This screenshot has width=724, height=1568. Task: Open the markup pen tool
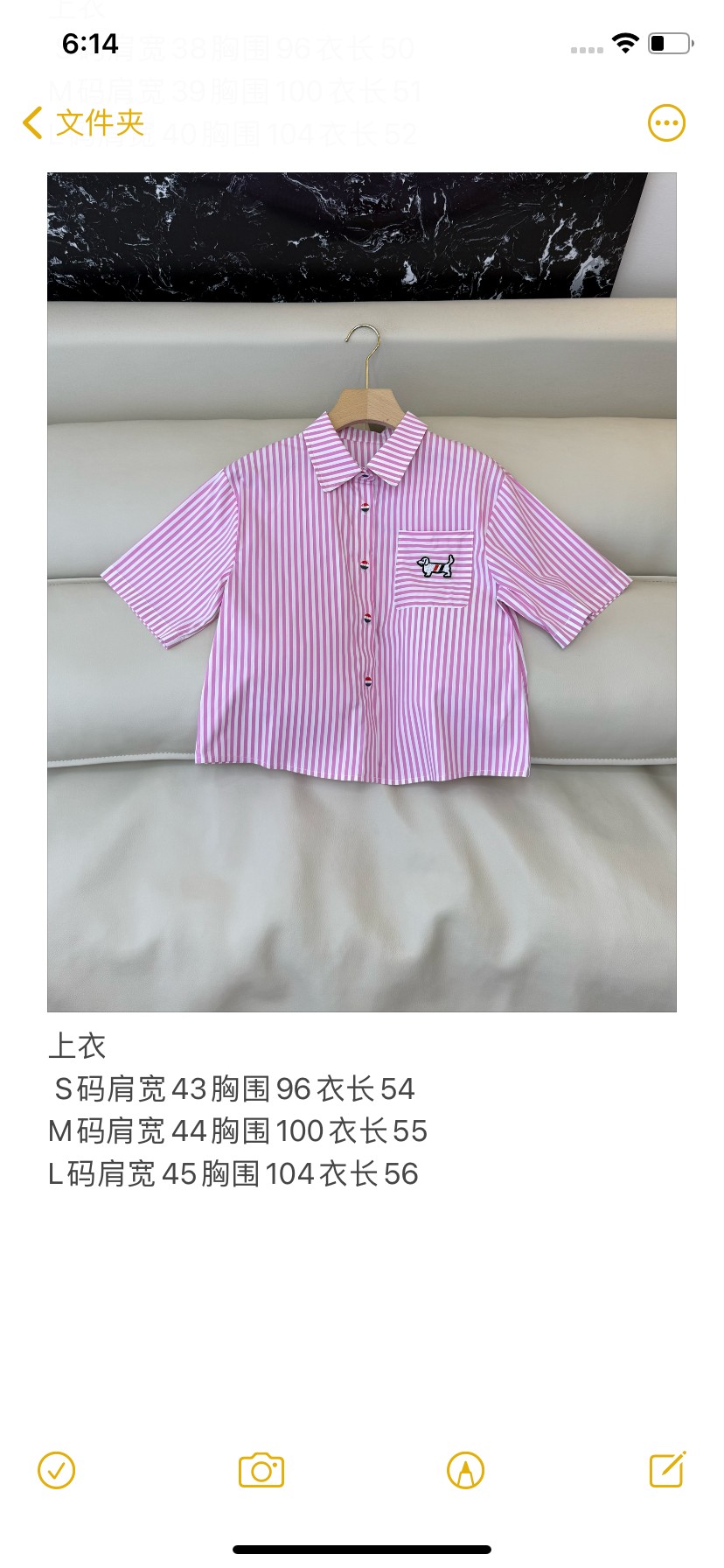(465, 1470)
